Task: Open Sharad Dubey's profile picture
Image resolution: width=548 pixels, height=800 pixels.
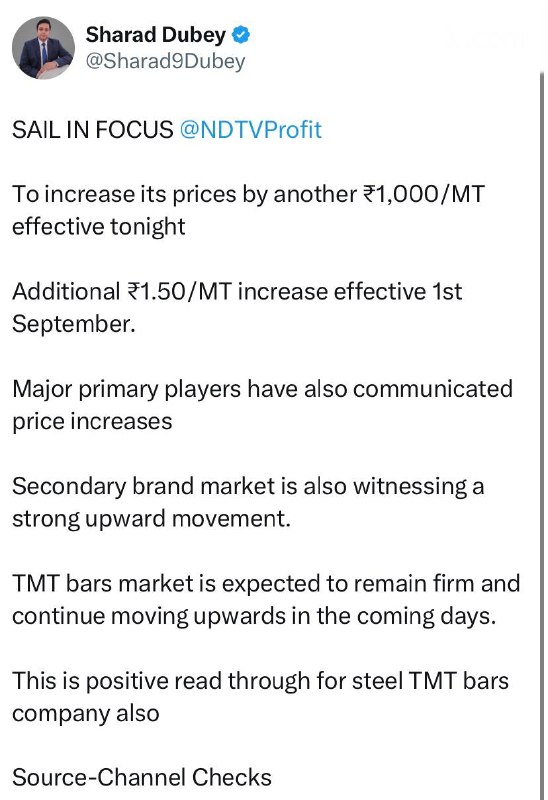Action: point(43,48)
